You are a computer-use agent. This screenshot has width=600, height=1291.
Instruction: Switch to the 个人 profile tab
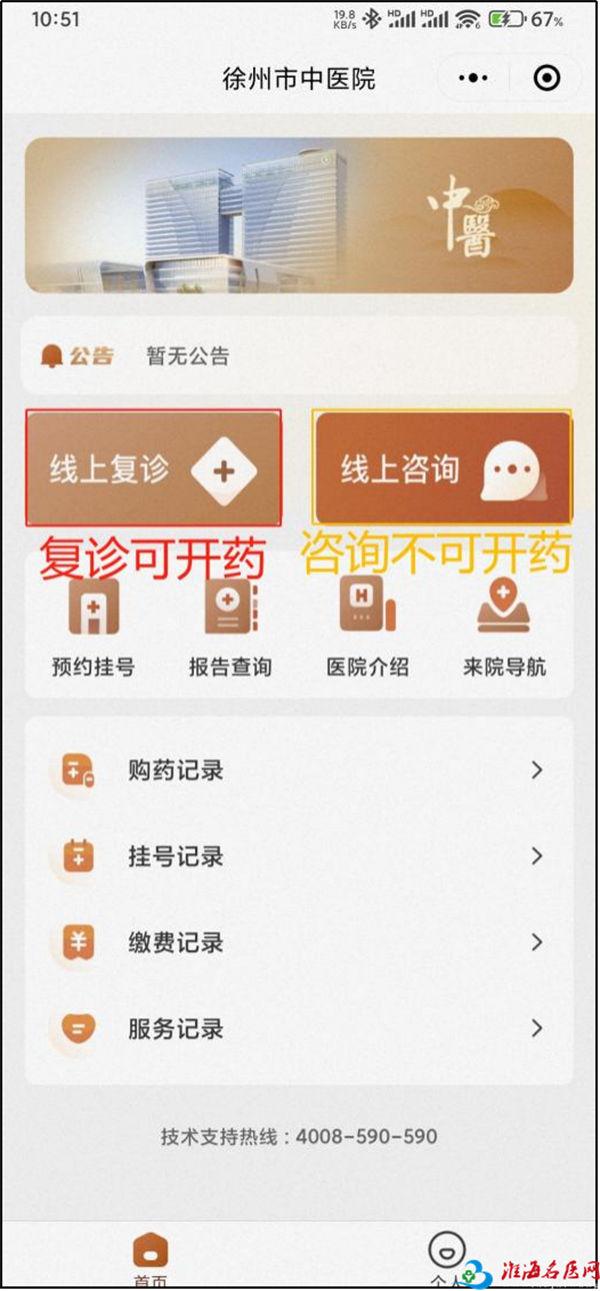coord(447,1258)
